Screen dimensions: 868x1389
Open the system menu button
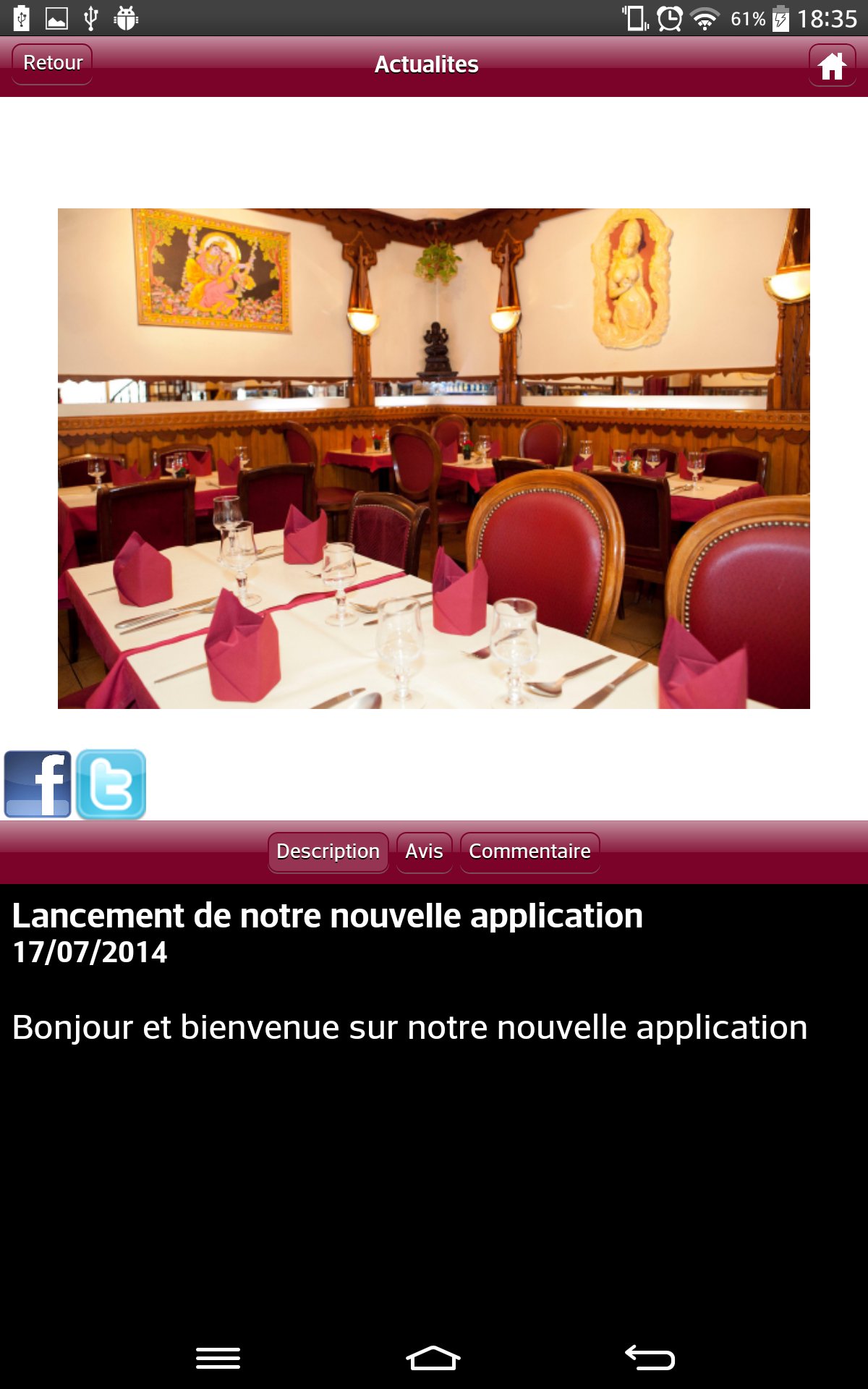(x=218, y=1358)
